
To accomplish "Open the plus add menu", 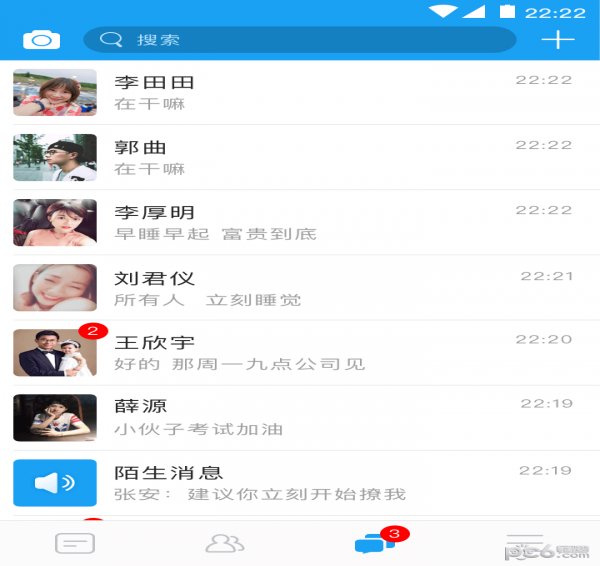I will click(557, 39).
